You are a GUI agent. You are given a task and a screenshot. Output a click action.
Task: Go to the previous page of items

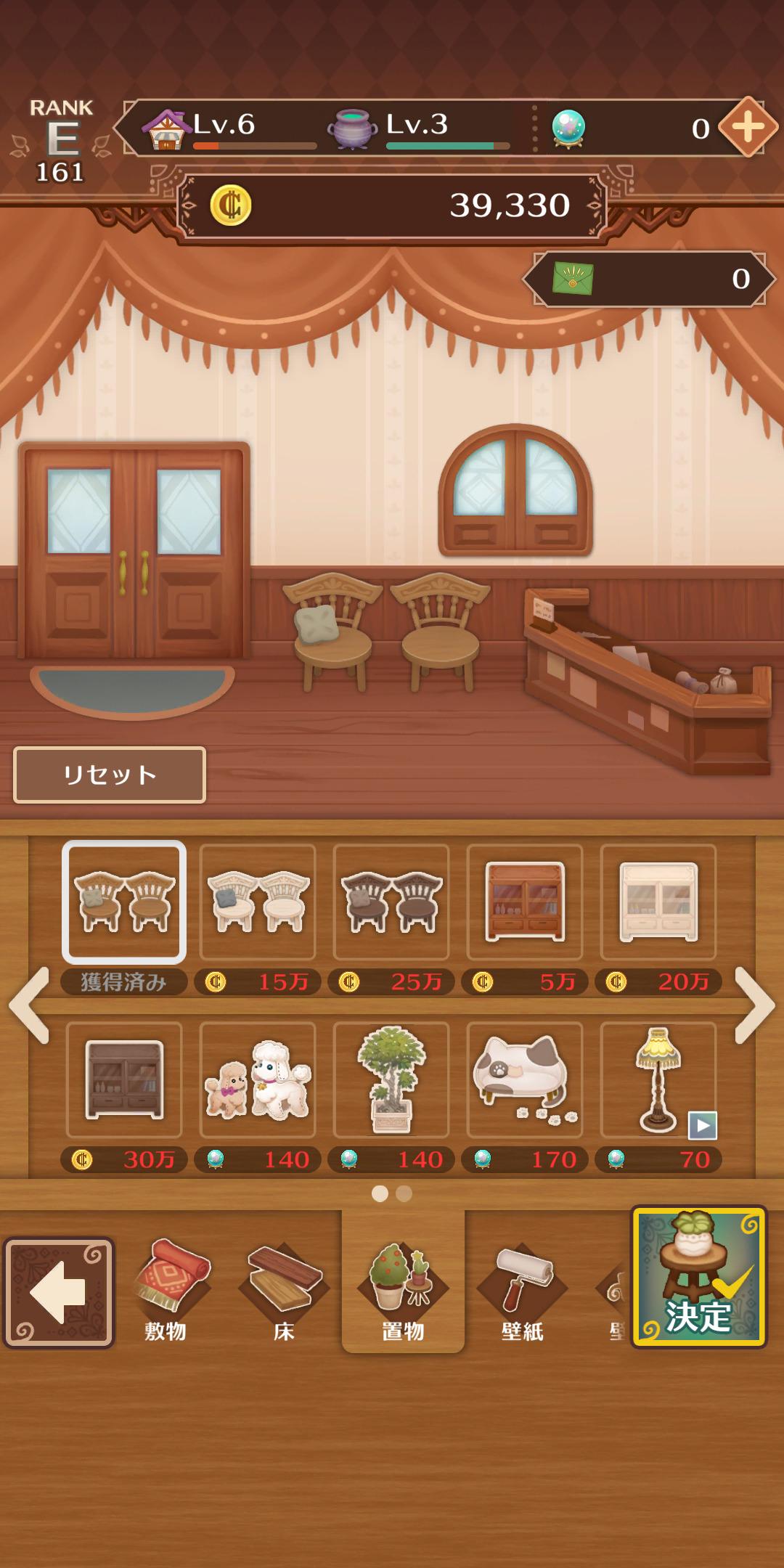pyautogui.click(x=29, y=1005)
